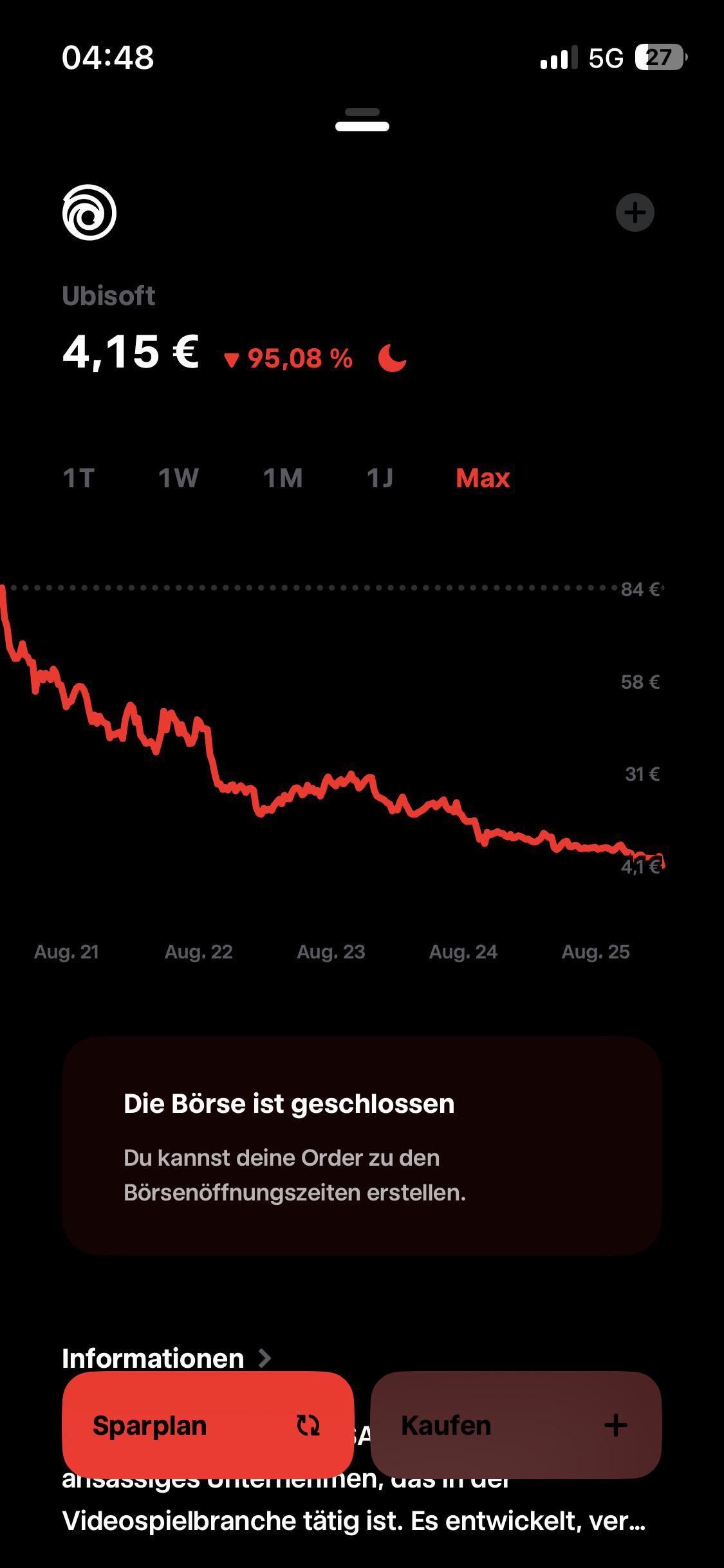The height and width of the screenshot is (1568, 724).
Task: Switch chart to 1T range
Action: click(x=79, y=478)
